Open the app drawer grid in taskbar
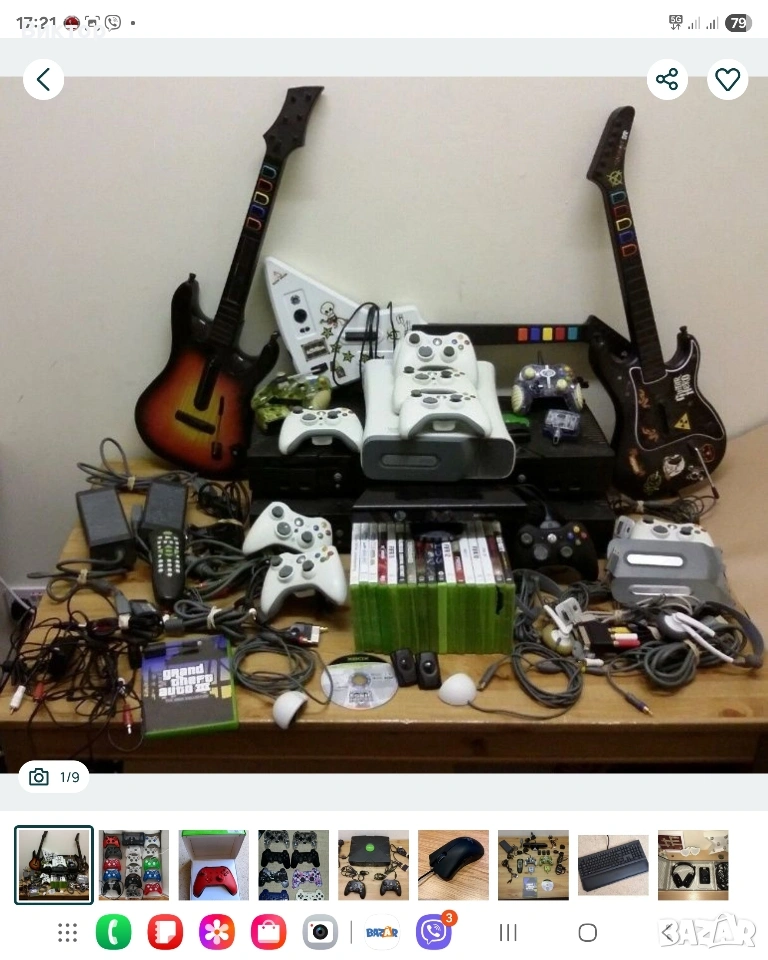 tap(67, 932)
